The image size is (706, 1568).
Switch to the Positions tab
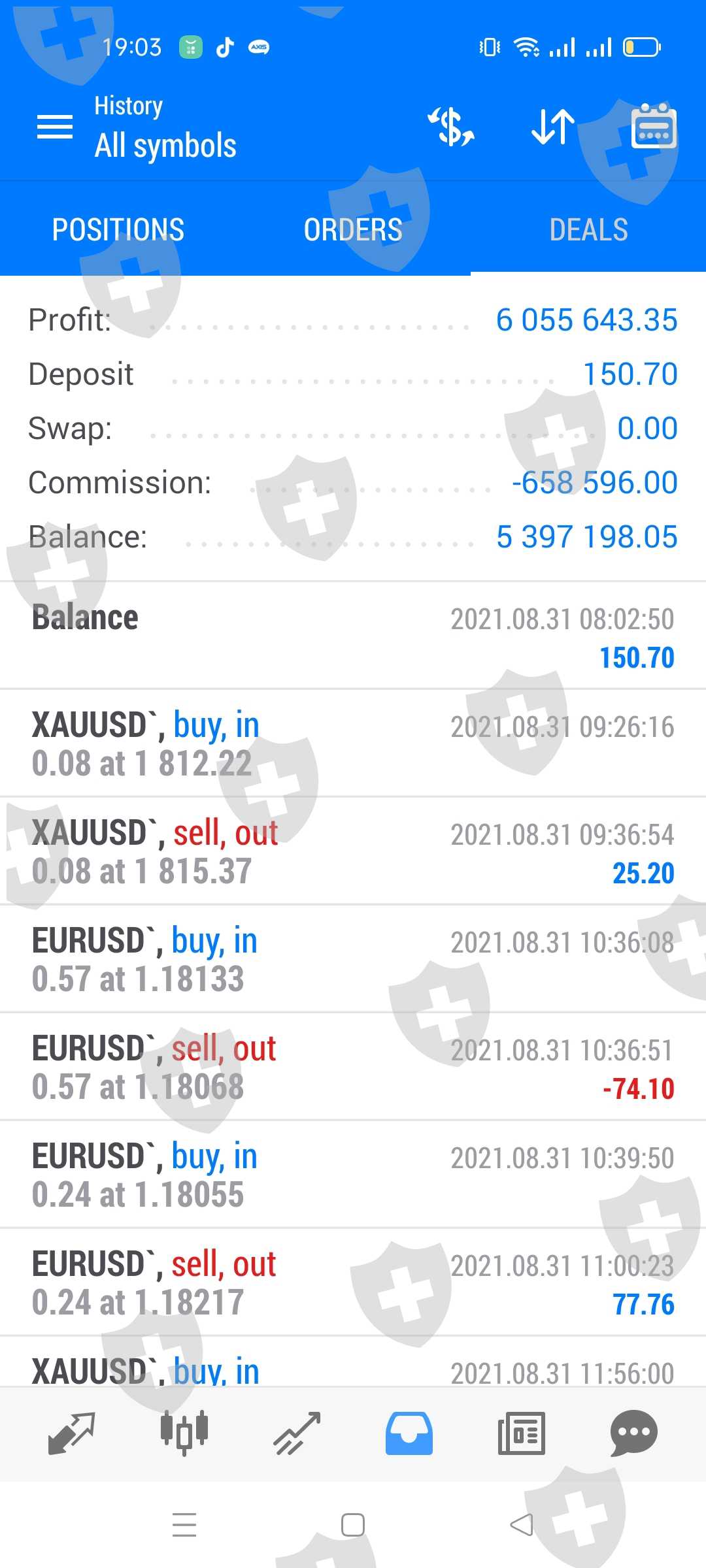[x=118, y=230]
